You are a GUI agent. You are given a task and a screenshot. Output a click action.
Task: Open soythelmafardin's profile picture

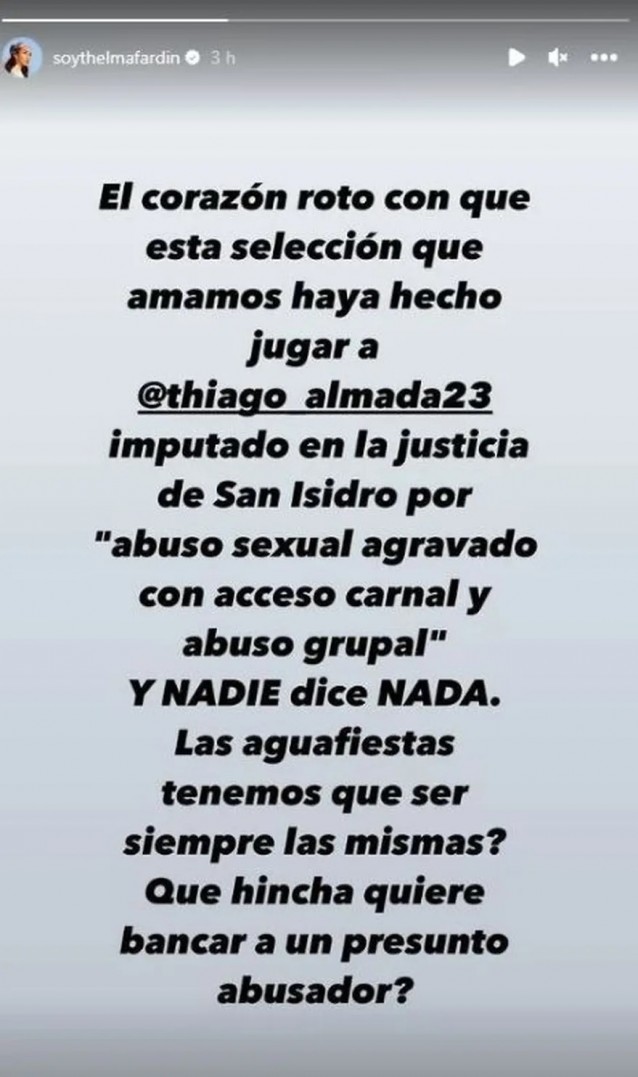[x=26, y=57]
